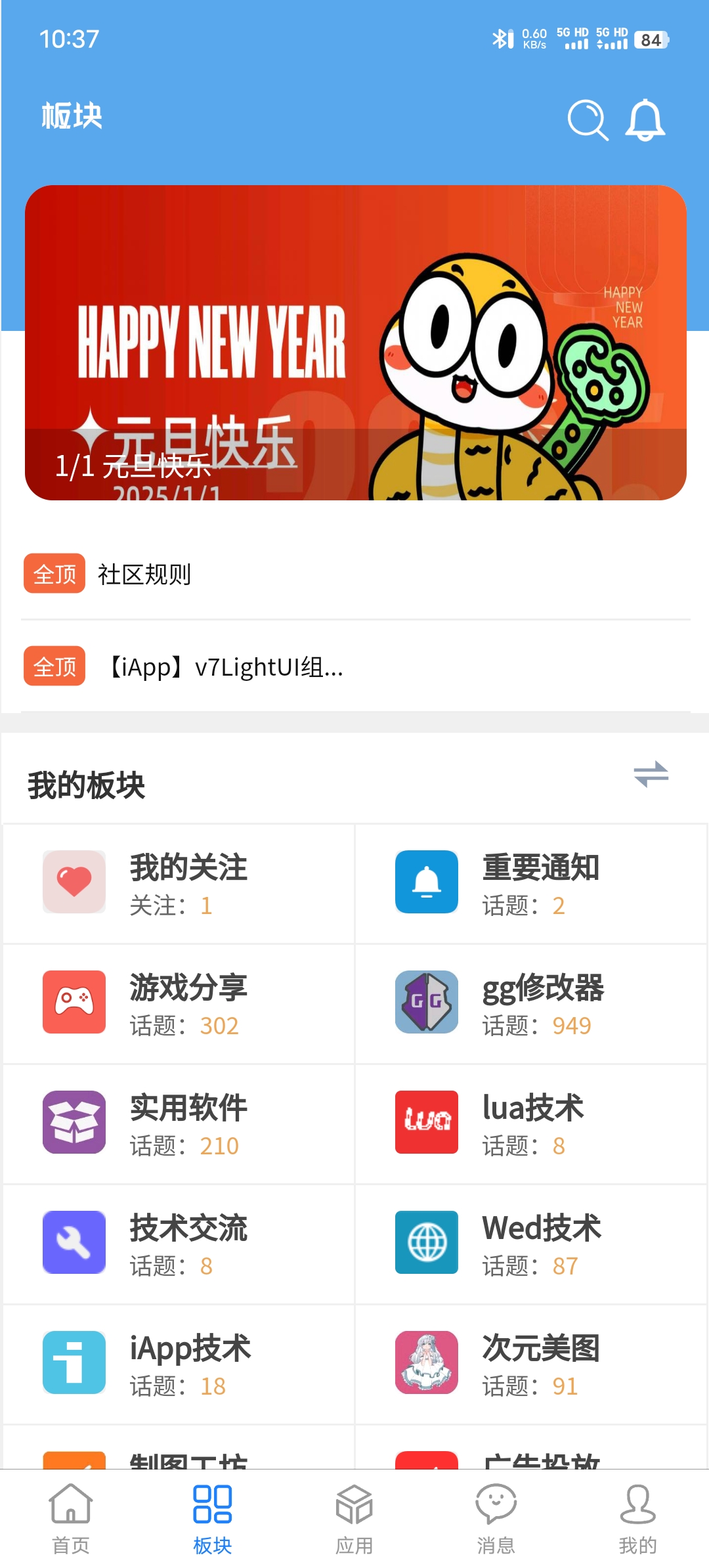Screen dimensions: 709x1568
Task: Open the lua技术 board
Action: 531,1124
